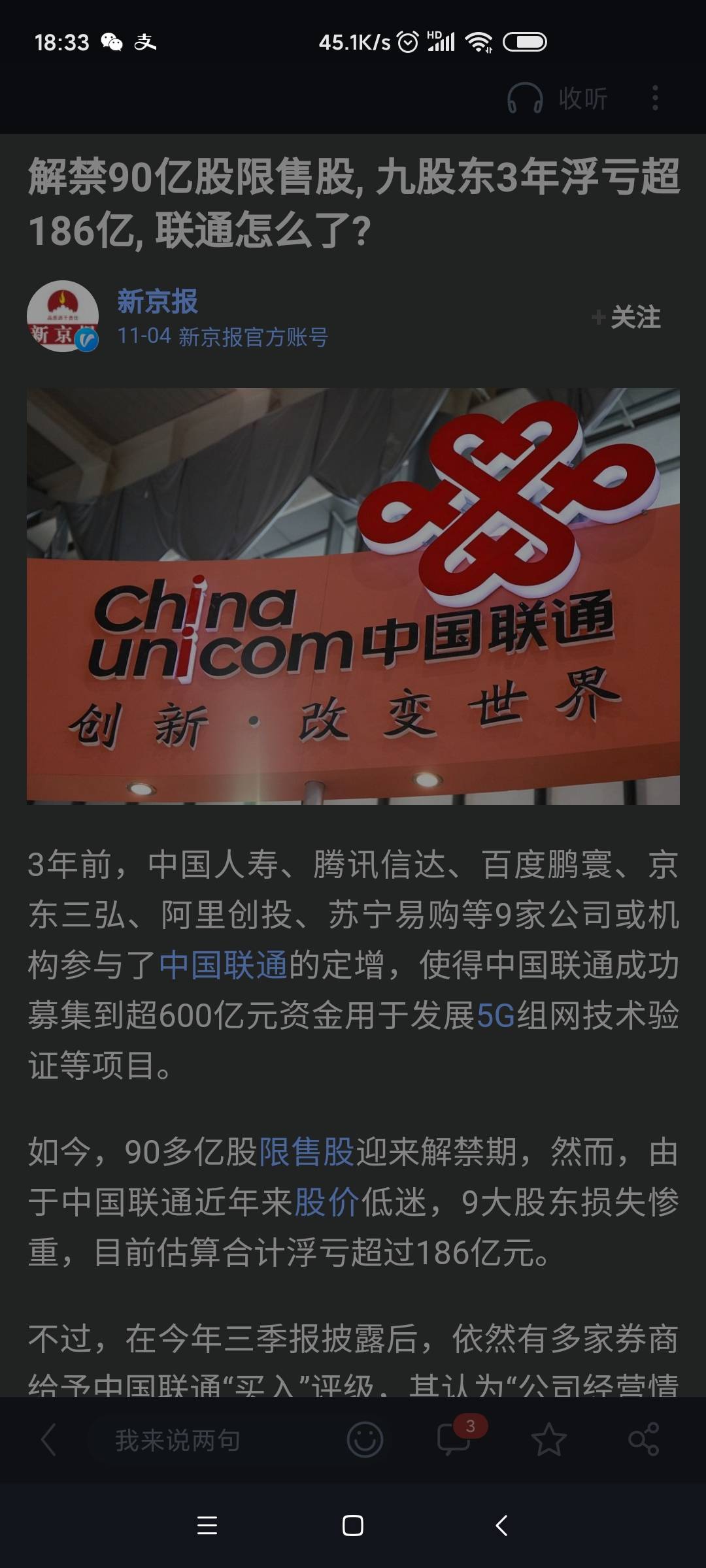The width and height of the screenshot is (706, 1568).
Task: Open the 限售股 keyword link
Action: tap(306, 1152)
